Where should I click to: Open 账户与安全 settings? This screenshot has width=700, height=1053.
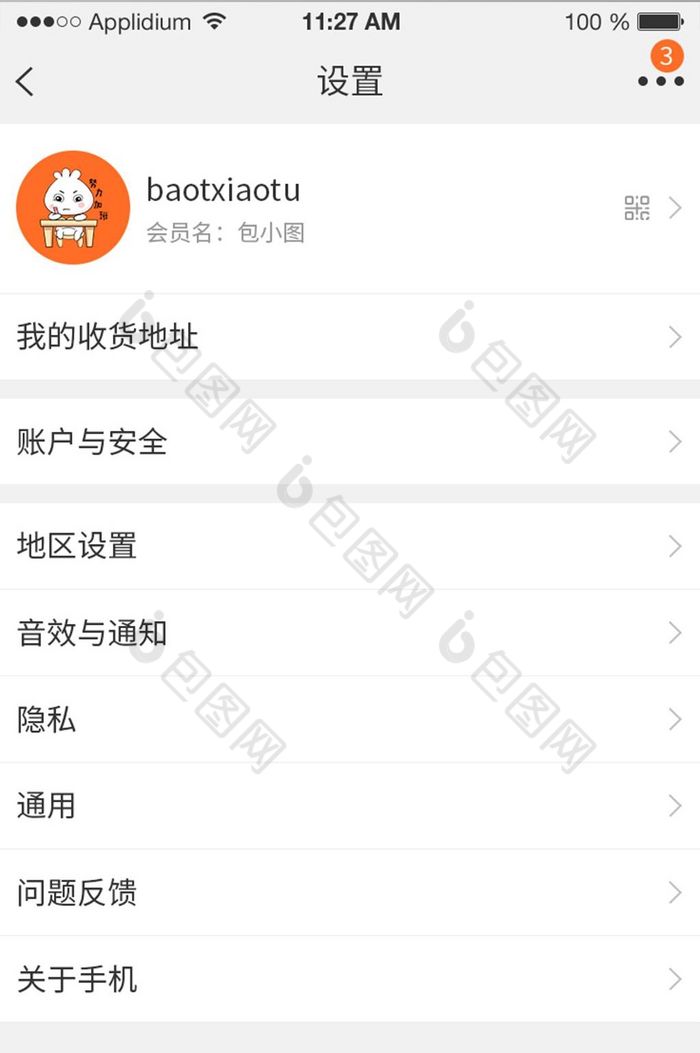click(350, 441)
